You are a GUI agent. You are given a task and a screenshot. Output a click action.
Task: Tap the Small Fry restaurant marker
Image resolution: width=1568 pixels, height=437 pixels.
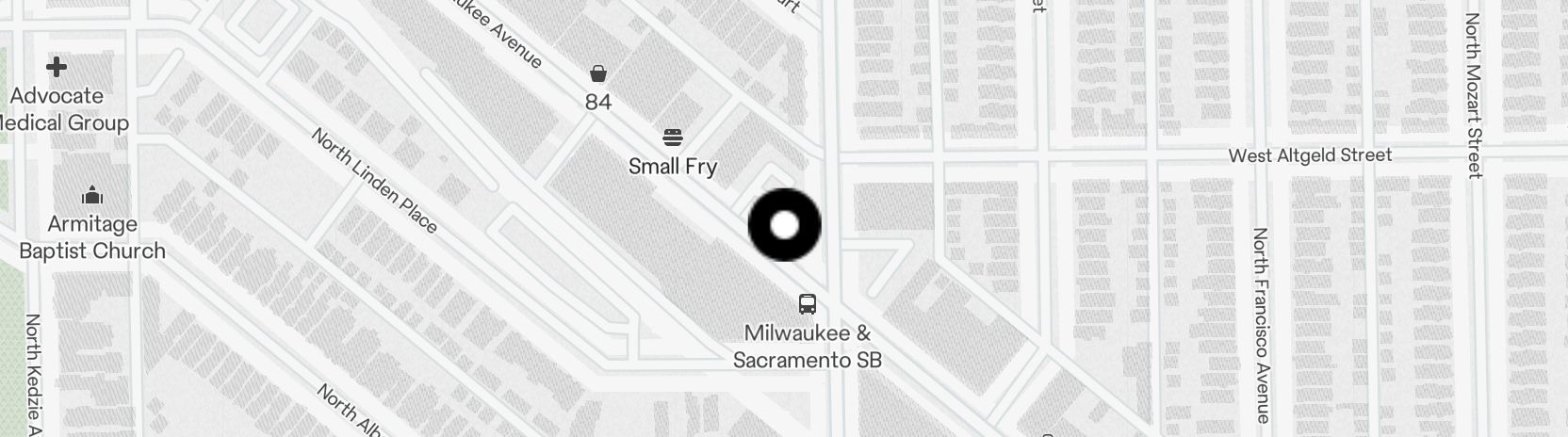pyautogui.click(x=673, y=138)
